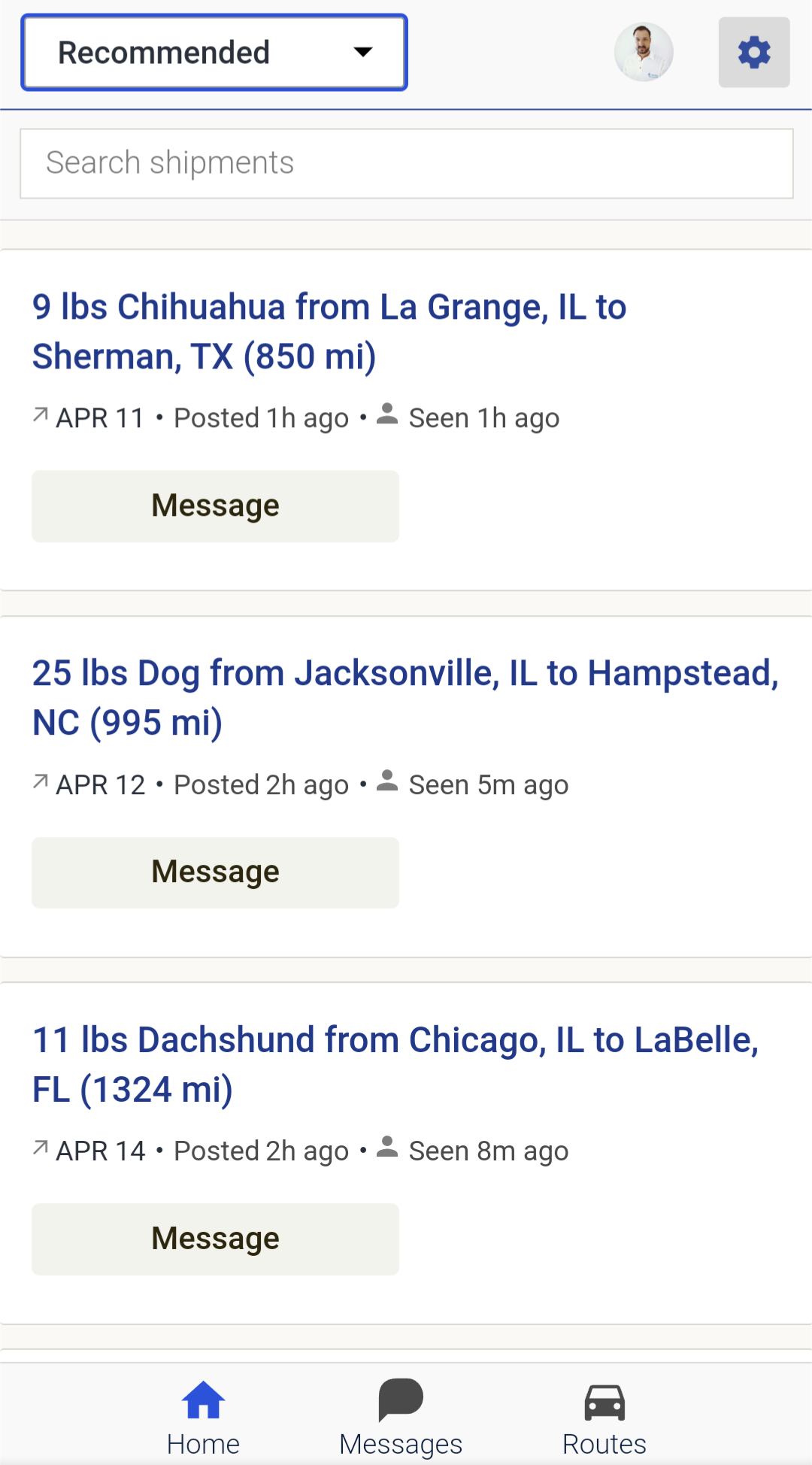Open the 25 lbs Dog Jacksonville listing
The image size is (812, 1465).
(x=405, y=698)
